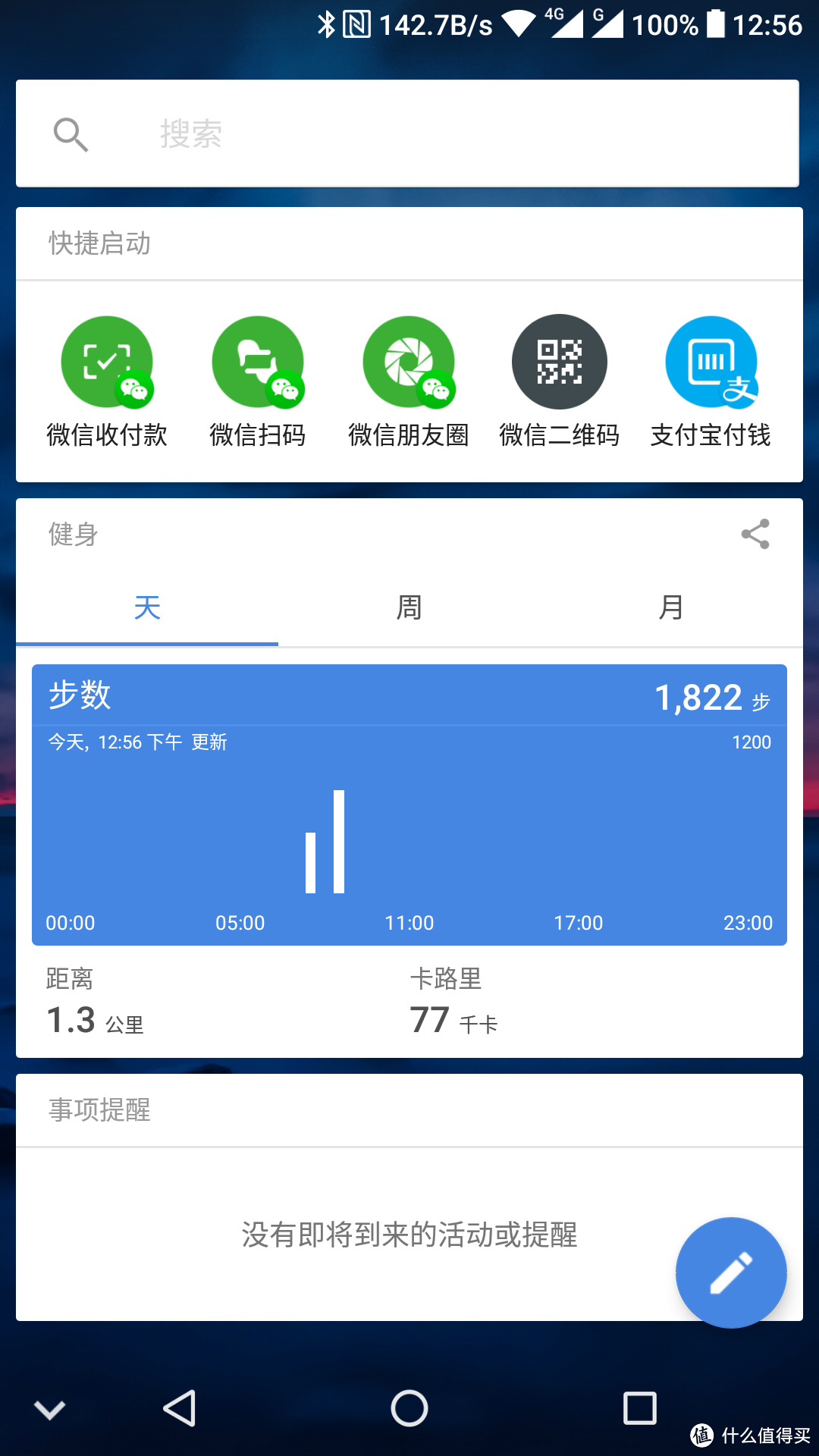
Task: Tap the down chevron in navigation bar
Action: 50,1410
